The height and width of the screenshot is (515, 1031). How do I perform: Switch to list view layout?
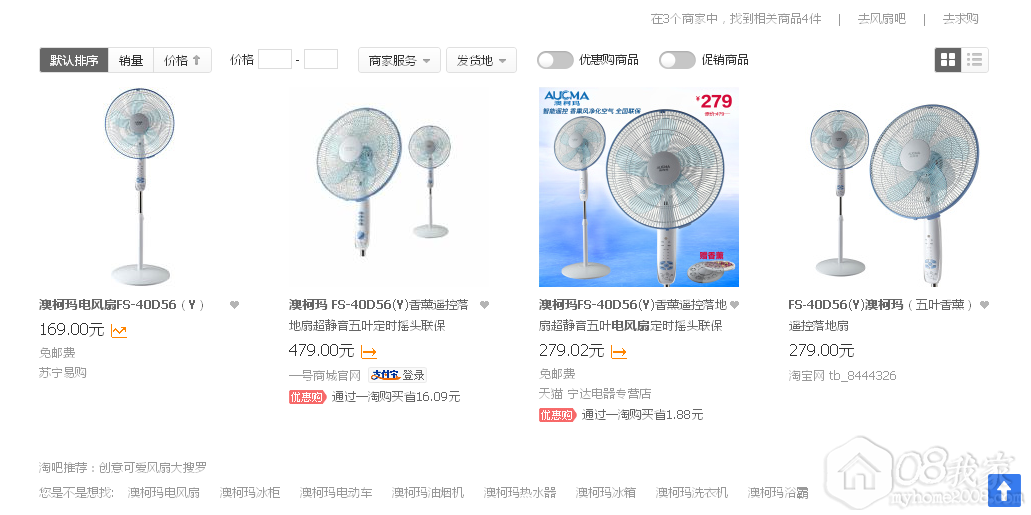tap(975, 60)
